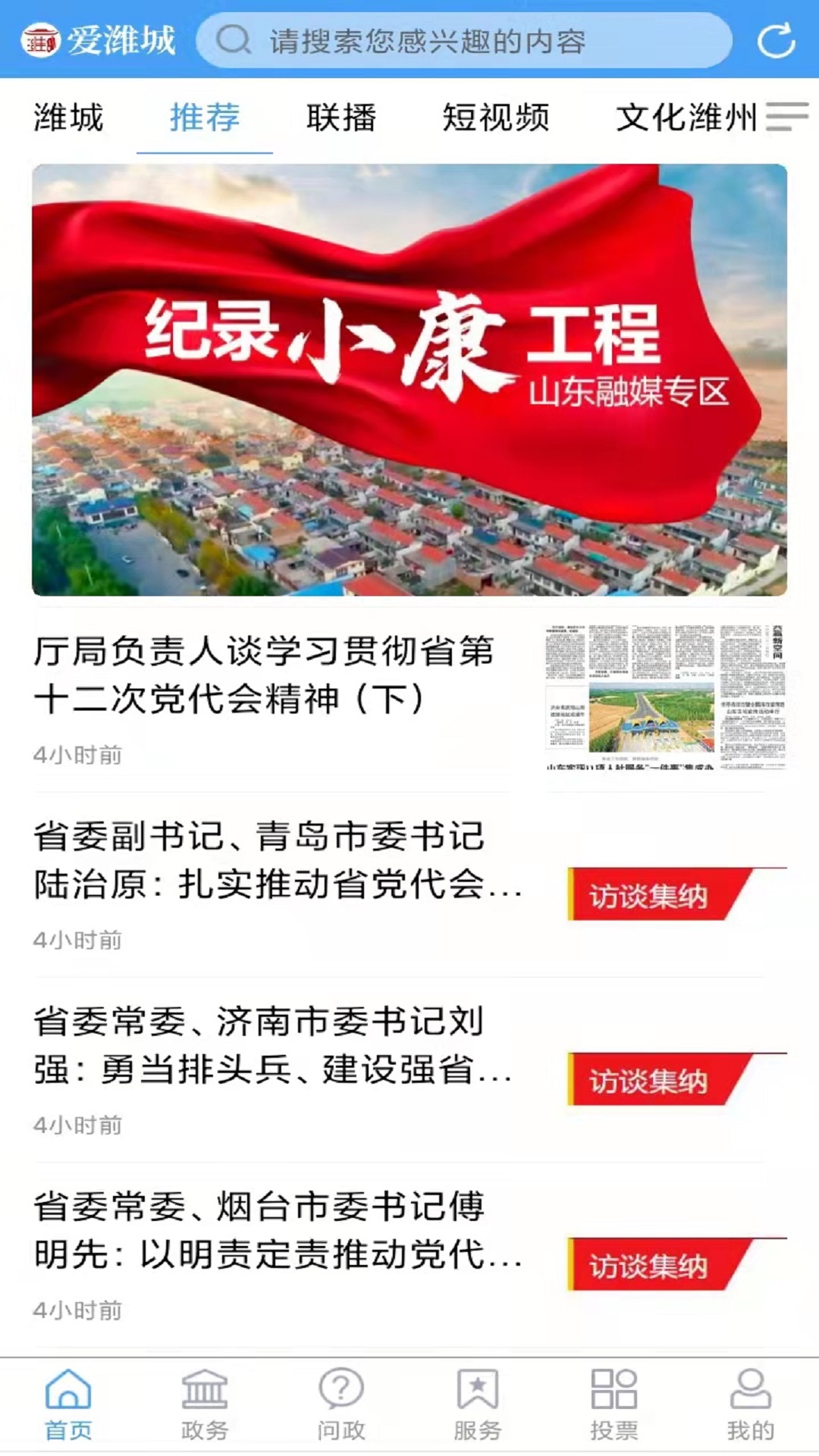This screenshot has width=819, height=1456.
Task: Switch to the 文化潍州 tab
Action: coord(687,118)
